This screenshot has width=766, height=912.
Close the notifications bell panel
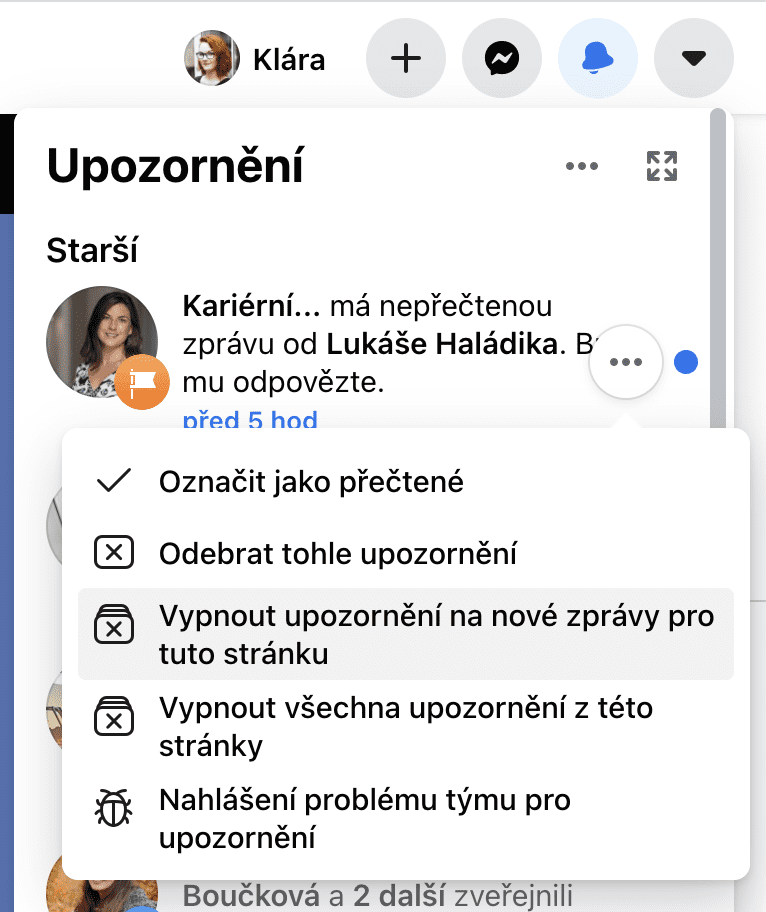click(597, 59)
